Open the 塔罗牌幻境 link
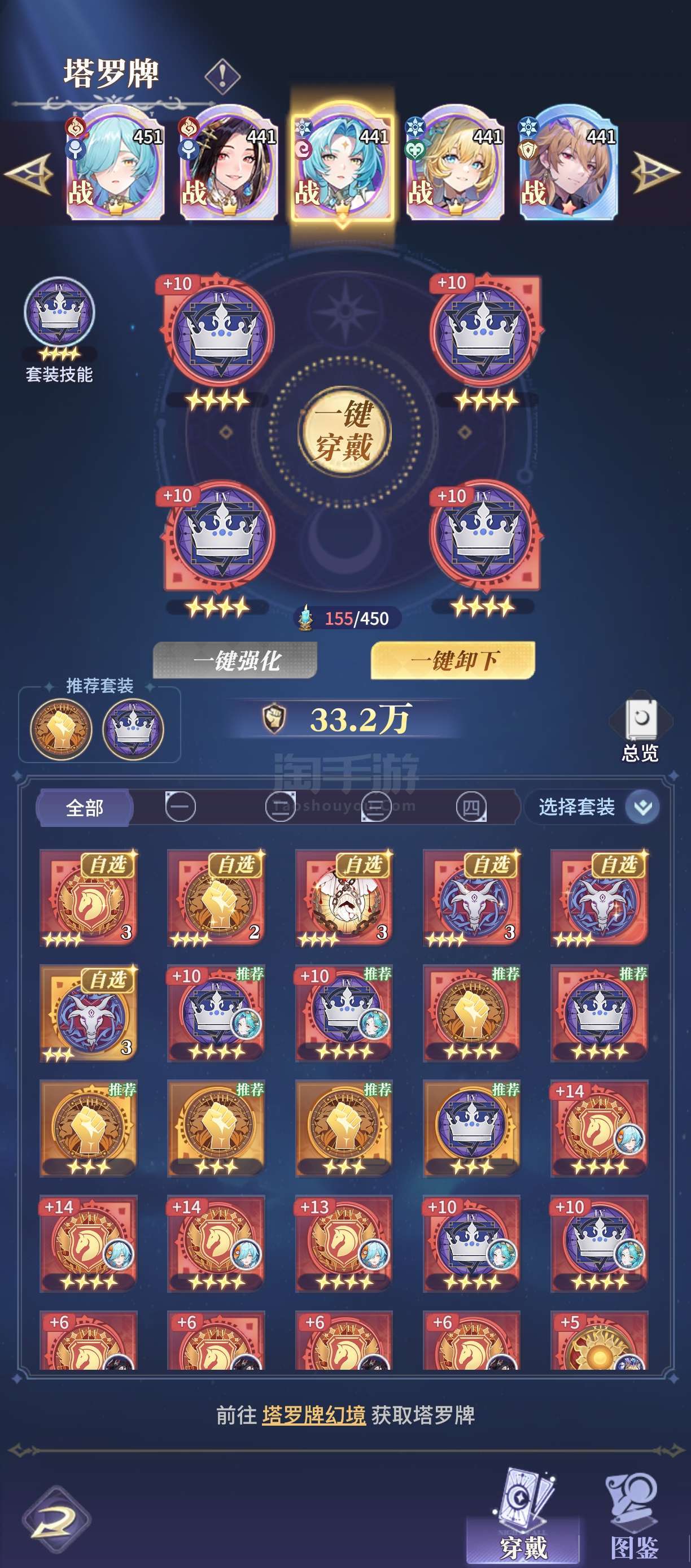 tap(314, 1415)
